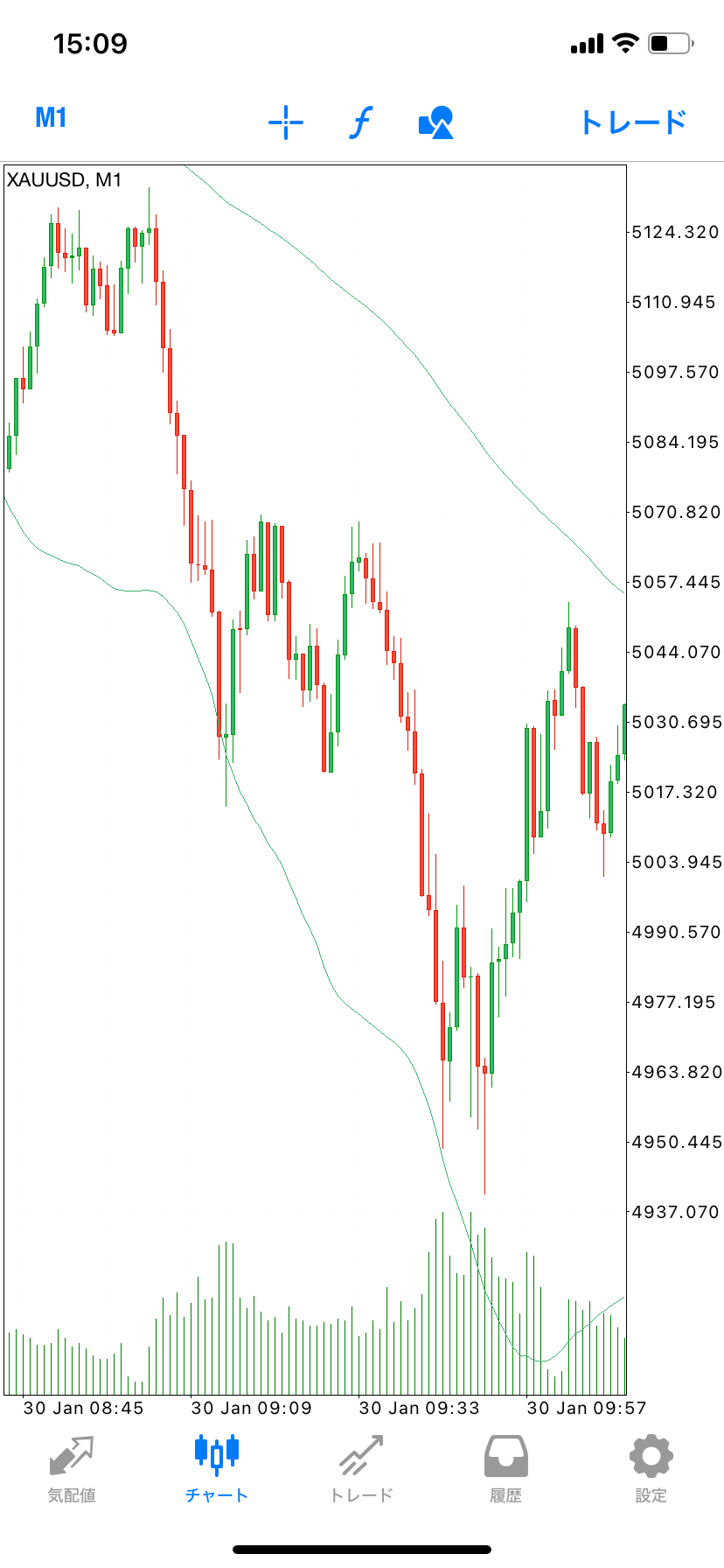Viewport: 724px width, 1568px height.
Task: Activate the crosshair tool
Action: click(x=286, y=122)
